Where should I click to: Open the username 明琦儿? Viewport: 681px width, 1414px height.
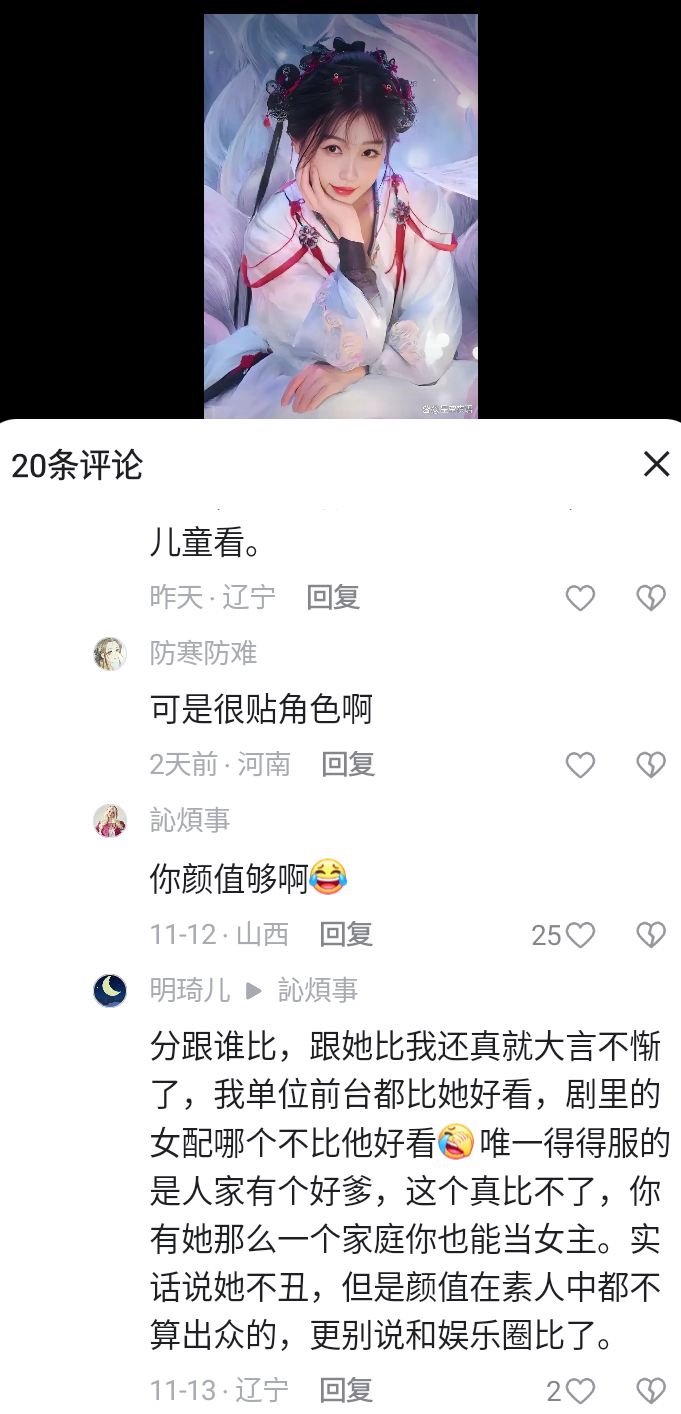[x=190, y=991]
